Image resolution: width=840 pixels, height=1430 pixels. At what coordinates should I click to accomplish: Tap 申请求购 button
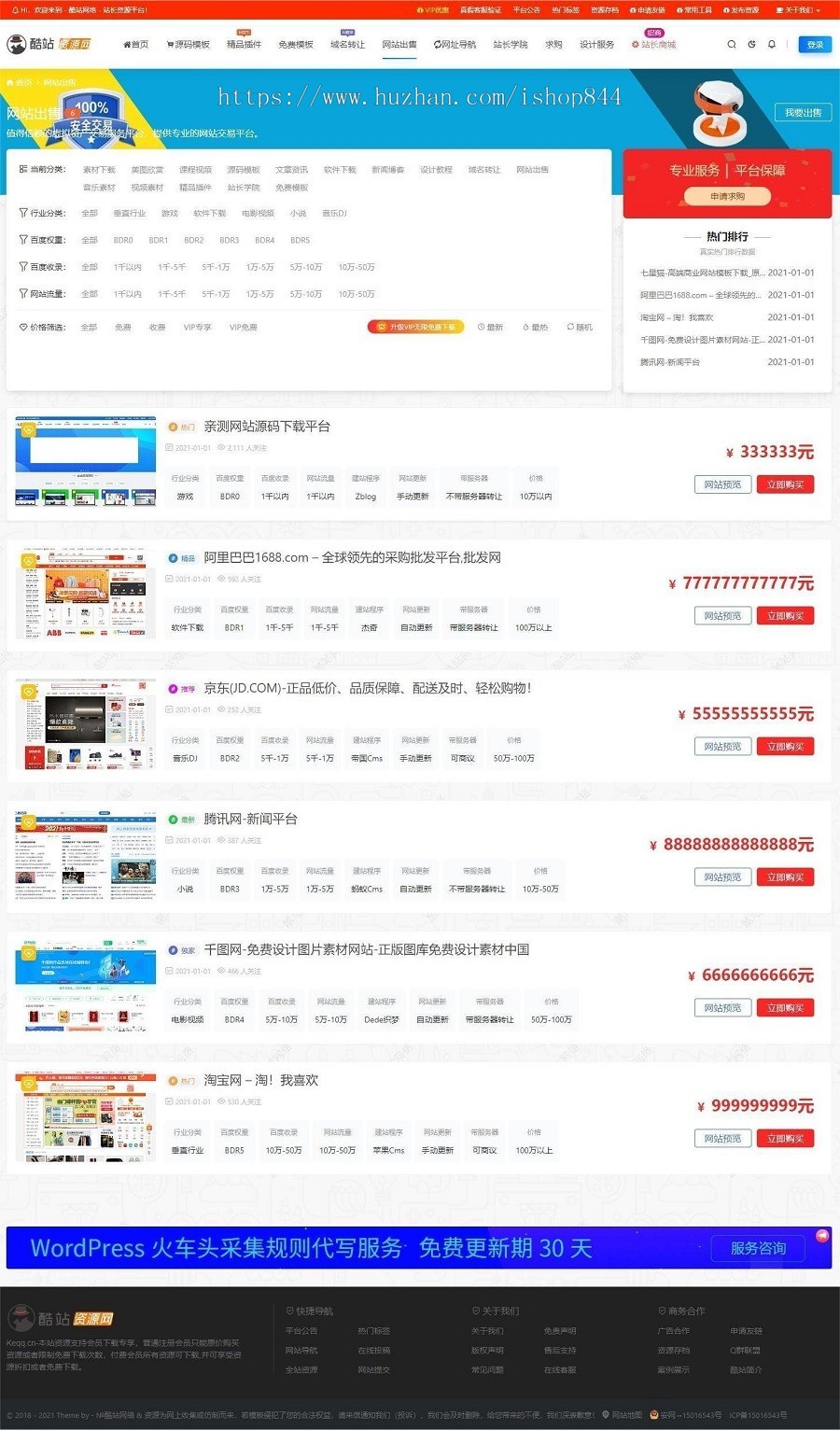point(727,196)
